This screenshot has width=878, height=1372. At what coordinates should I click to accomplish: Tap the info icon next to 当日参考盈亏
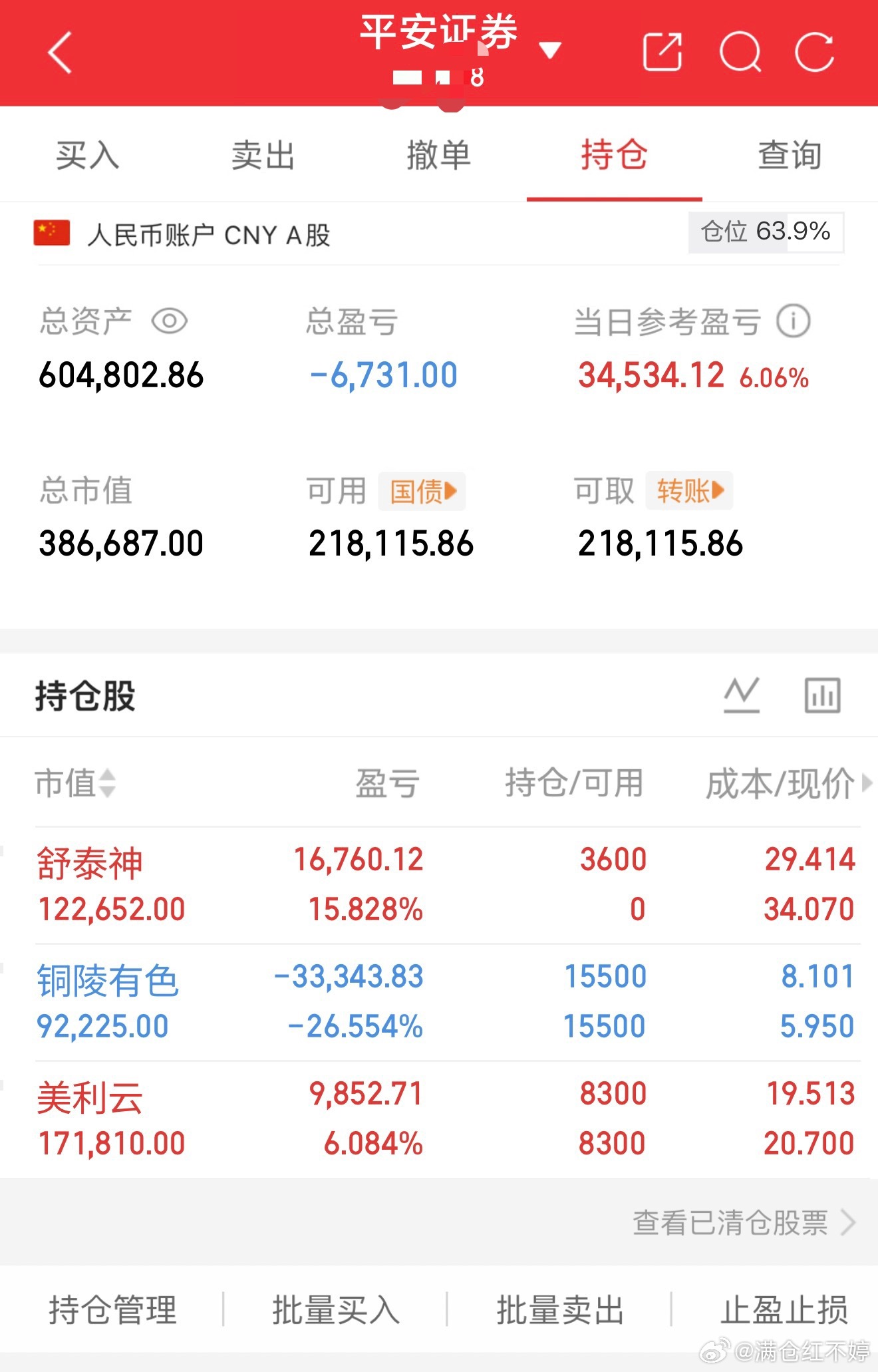click(794, 321)
